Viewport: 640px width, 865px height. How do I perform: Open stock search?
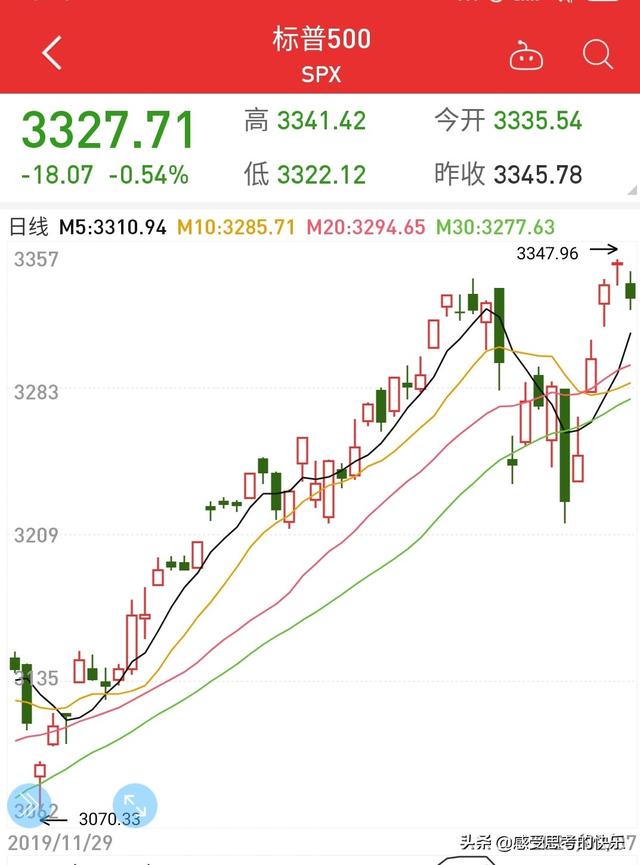tap(597, 54)
